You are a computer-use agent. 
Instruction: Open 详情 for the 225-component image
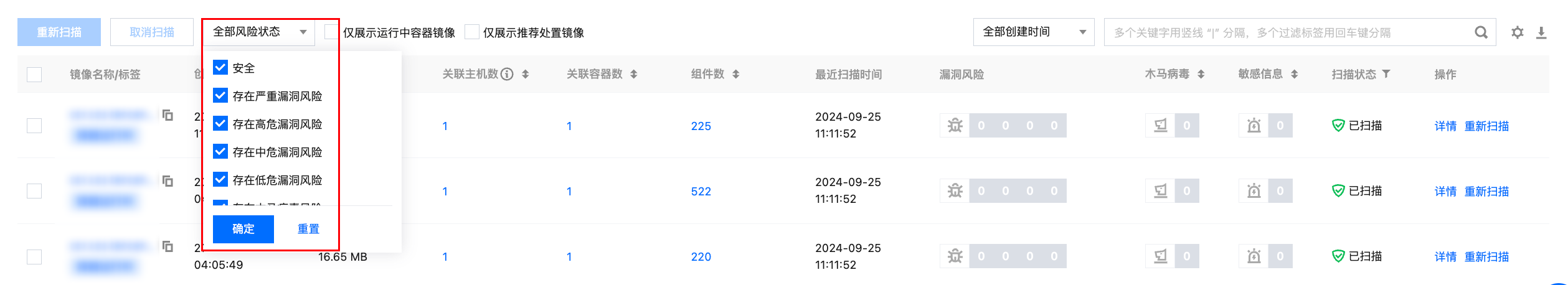(x=1445, y=126)
